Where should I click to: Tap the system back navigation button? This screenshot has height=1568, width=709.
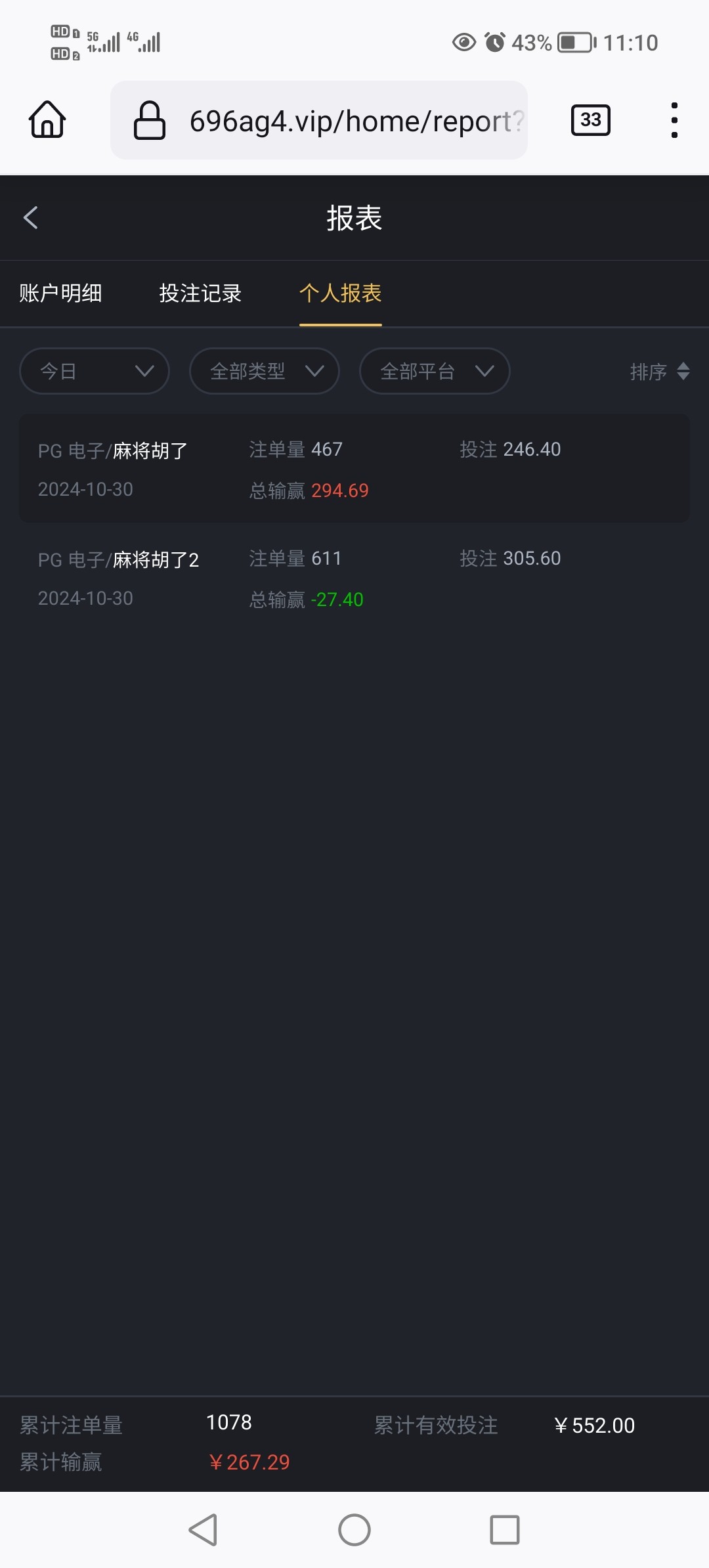tap(204, 1530)
